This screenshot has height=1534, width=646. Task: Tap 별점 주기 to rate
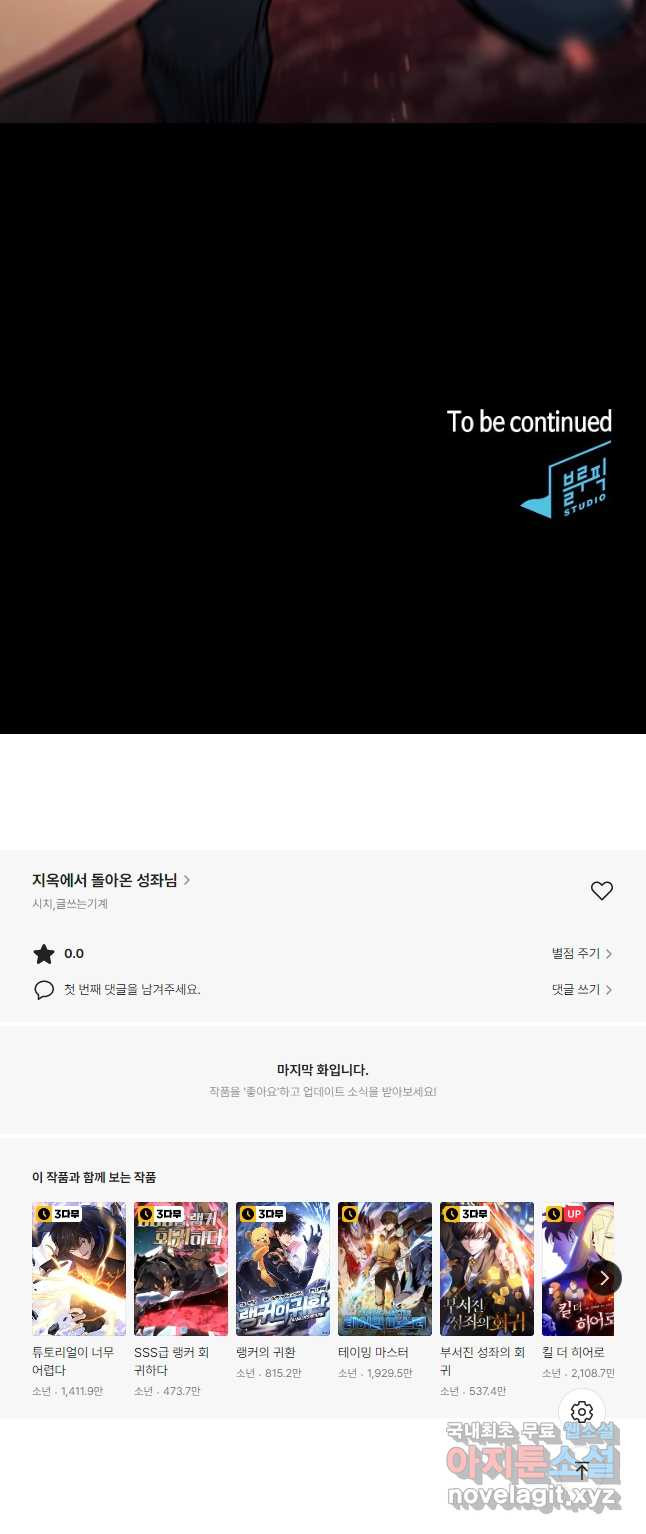[x=581, y=954]
